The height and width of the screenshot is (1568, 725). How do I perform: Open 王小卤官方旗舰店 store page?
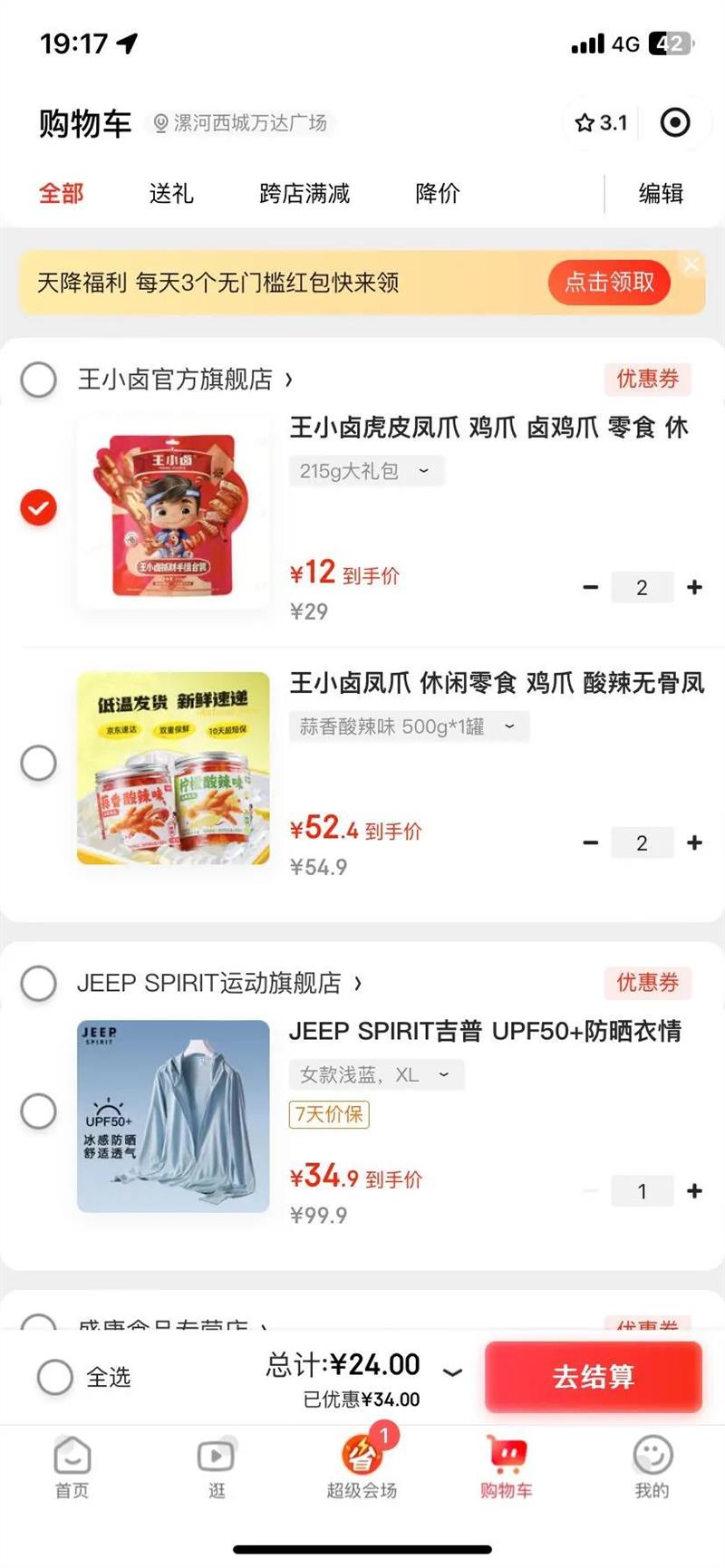pyautogui.click(x=185, y=379)
